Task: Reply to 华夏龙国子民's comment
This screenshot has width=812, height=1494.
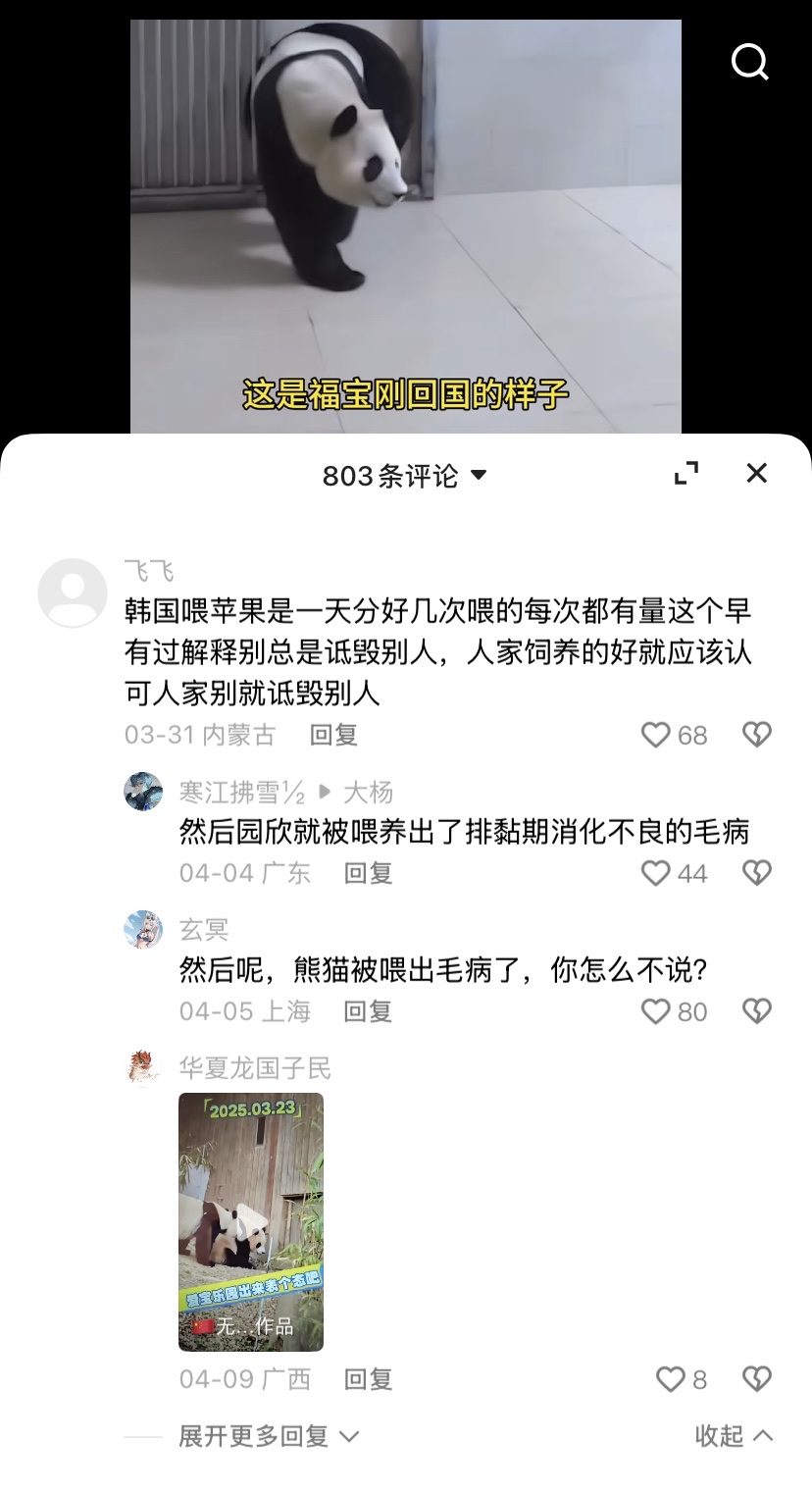Action: click(368, 1380)
